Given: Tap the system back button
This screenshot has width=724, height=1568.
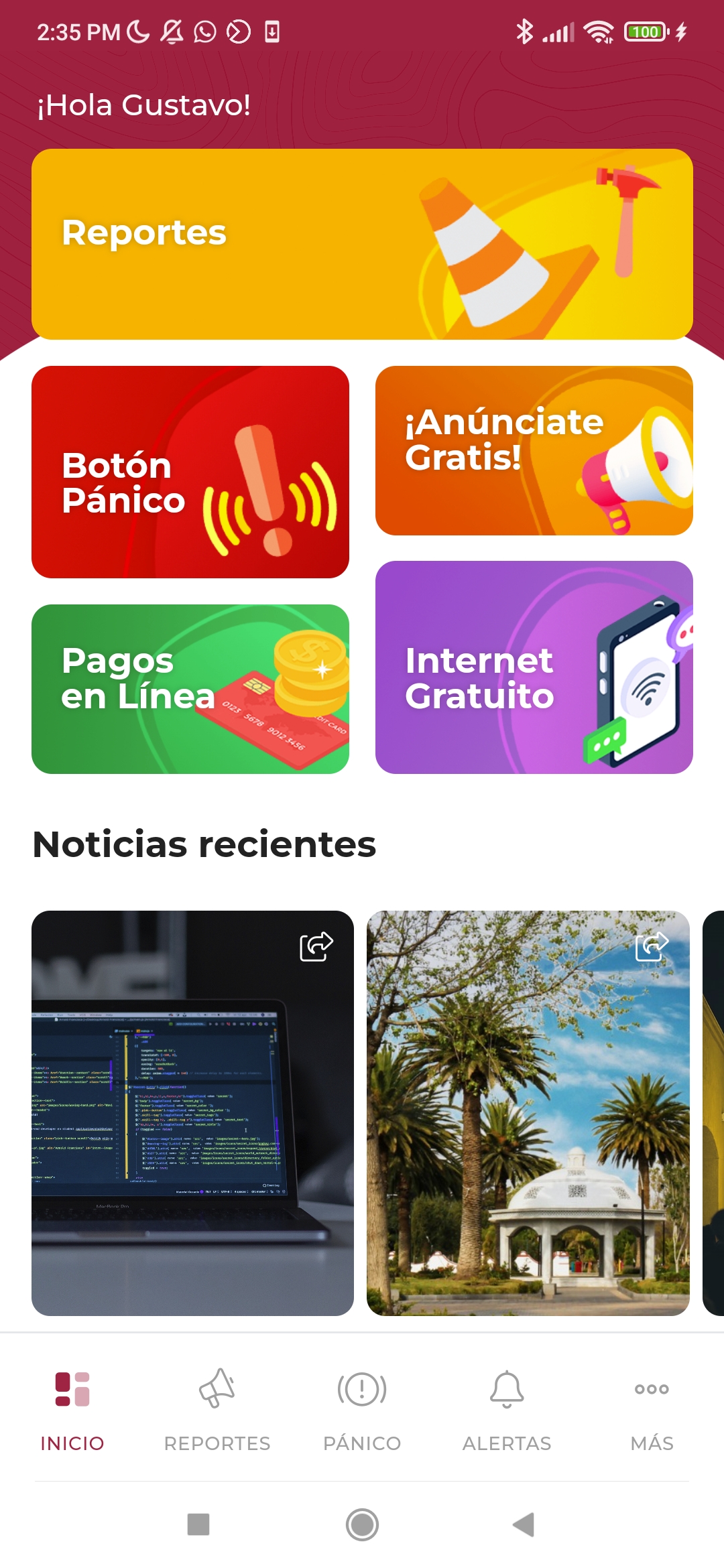Looking at the screenshot, I should click(x=524, y=1524).
